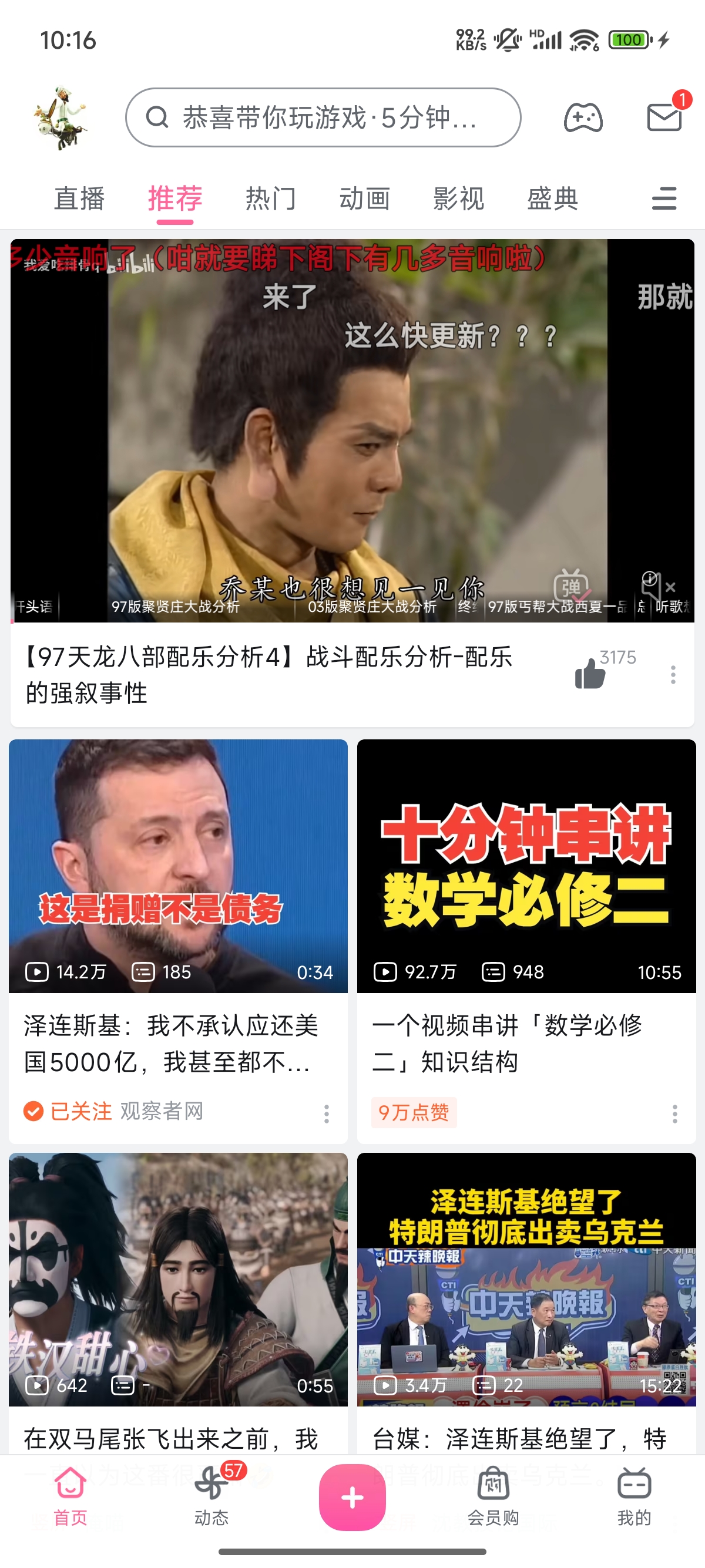
Task: Switch to the 直播 tab
Action: tap(79, 199)
